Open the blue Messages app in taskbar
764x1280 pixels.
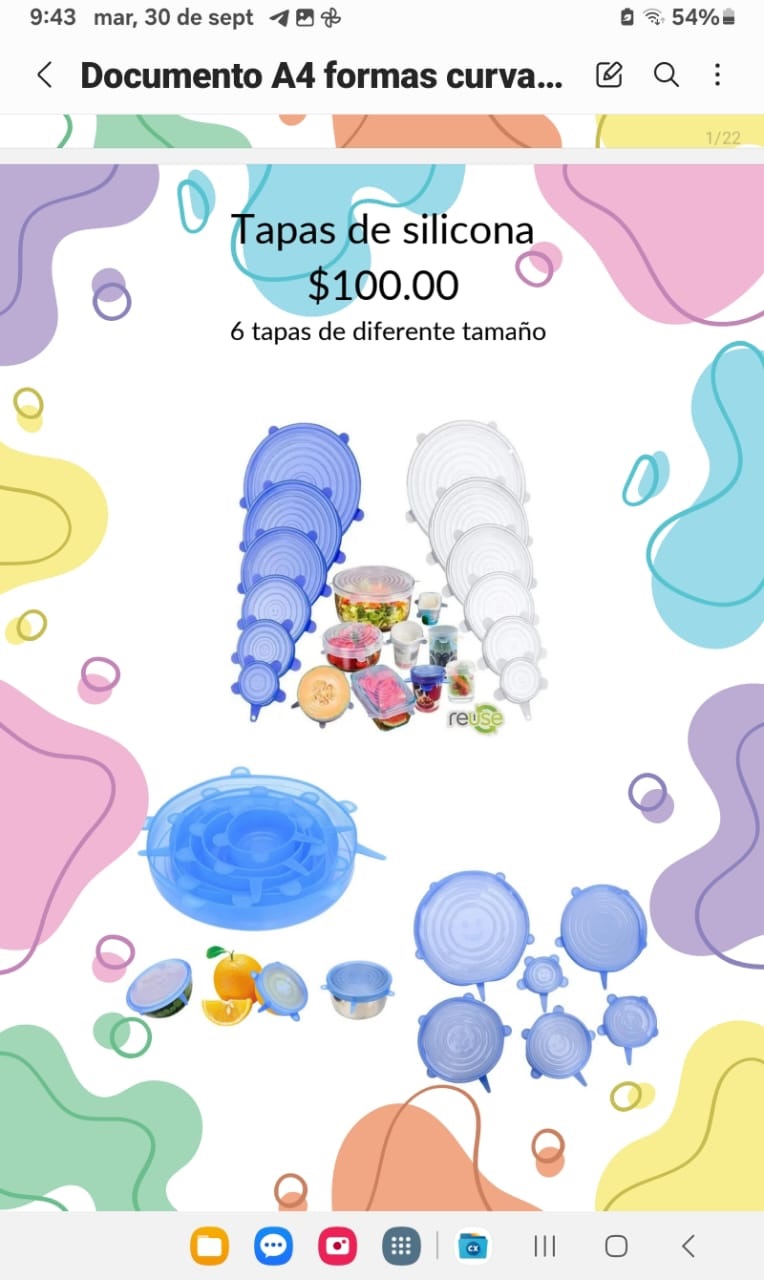(x=273, y=1246)
